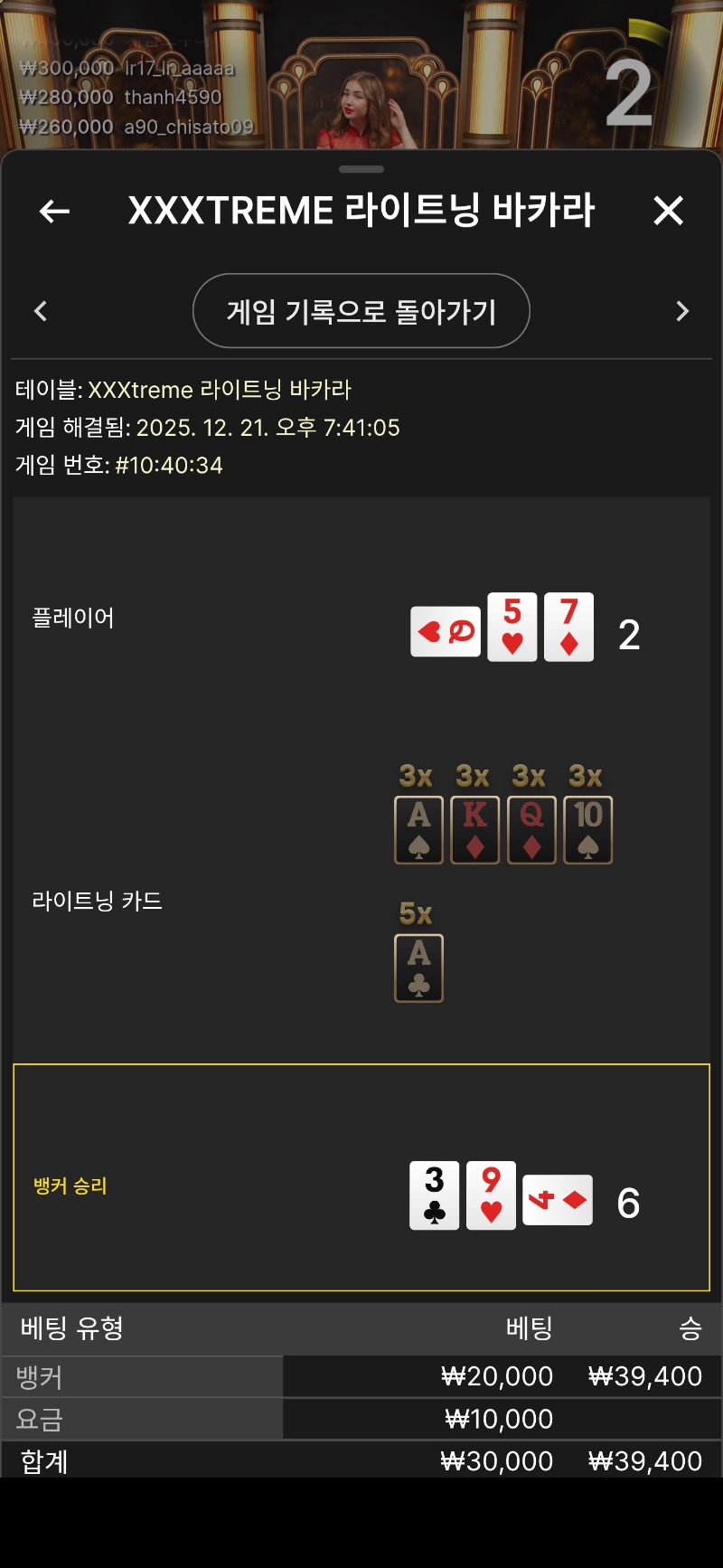View the next game record with the right chevron
Image resolution: width=723 pixels, height=1568 pixels.
point(682,311)
